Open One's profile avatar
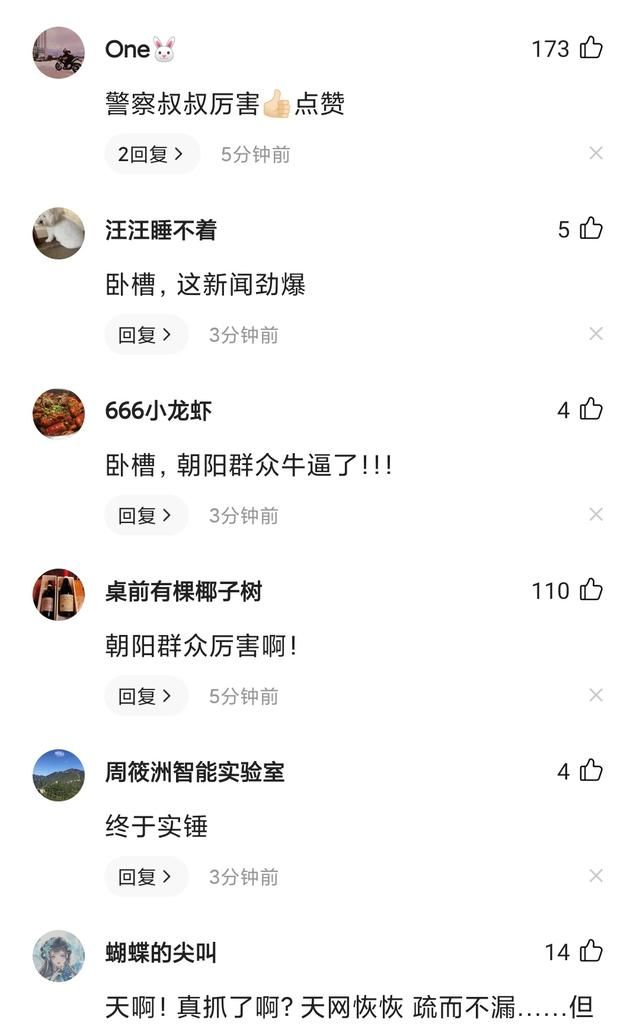This screenshot has width=640, height=1030. point(58,53)
